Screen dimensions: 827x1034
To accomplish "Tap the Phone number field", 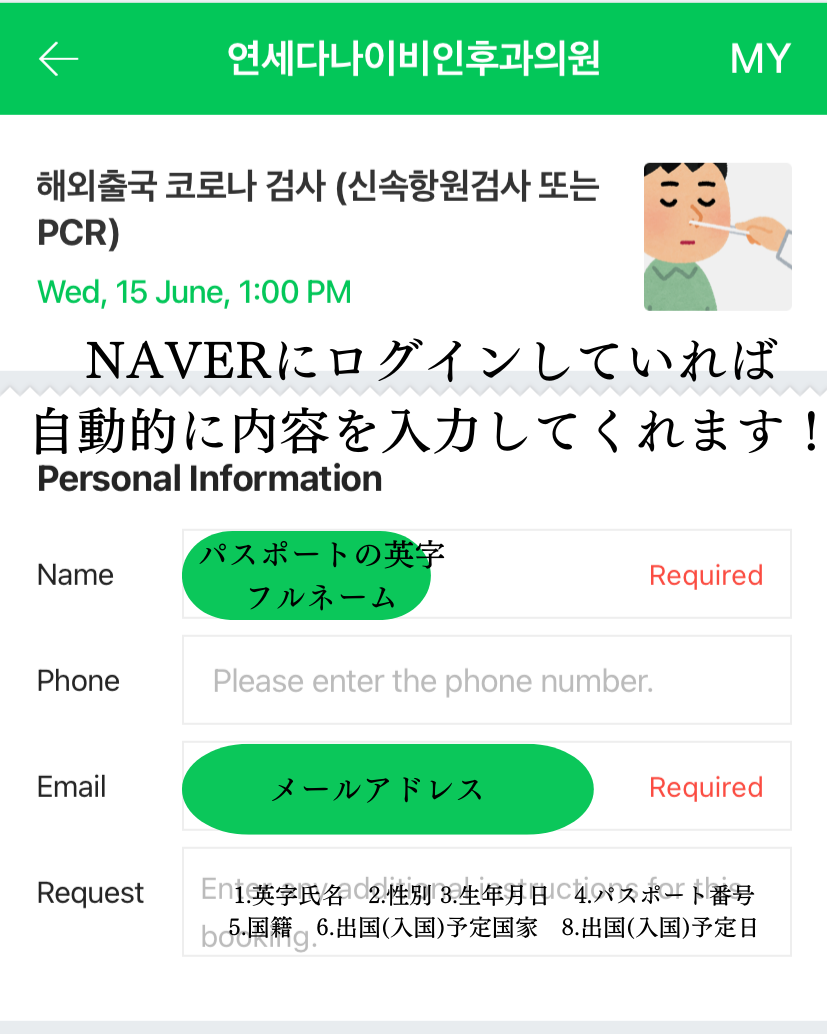I will (x=487, y=681).
